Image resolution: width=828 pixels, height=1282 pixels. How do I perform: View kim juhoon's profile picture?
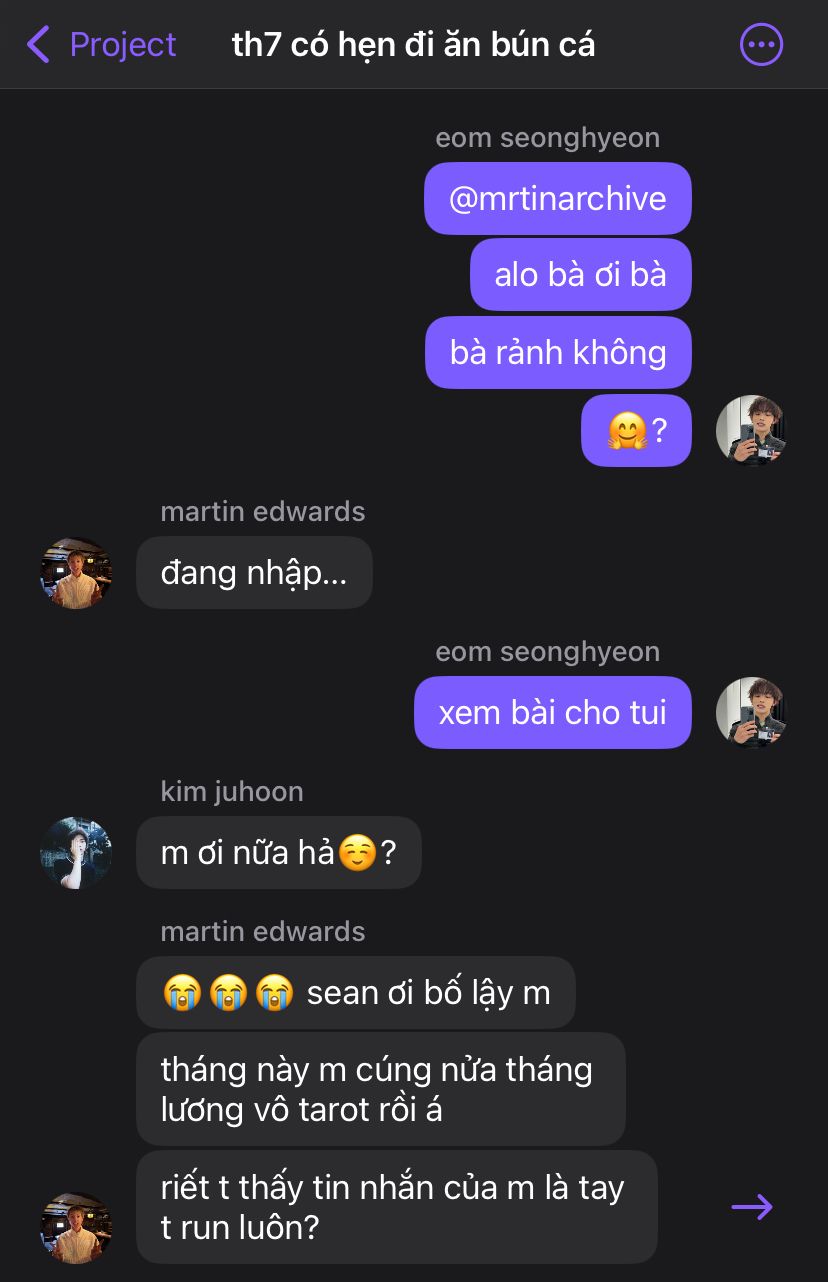pyautogui.click(x=76, y=852)
